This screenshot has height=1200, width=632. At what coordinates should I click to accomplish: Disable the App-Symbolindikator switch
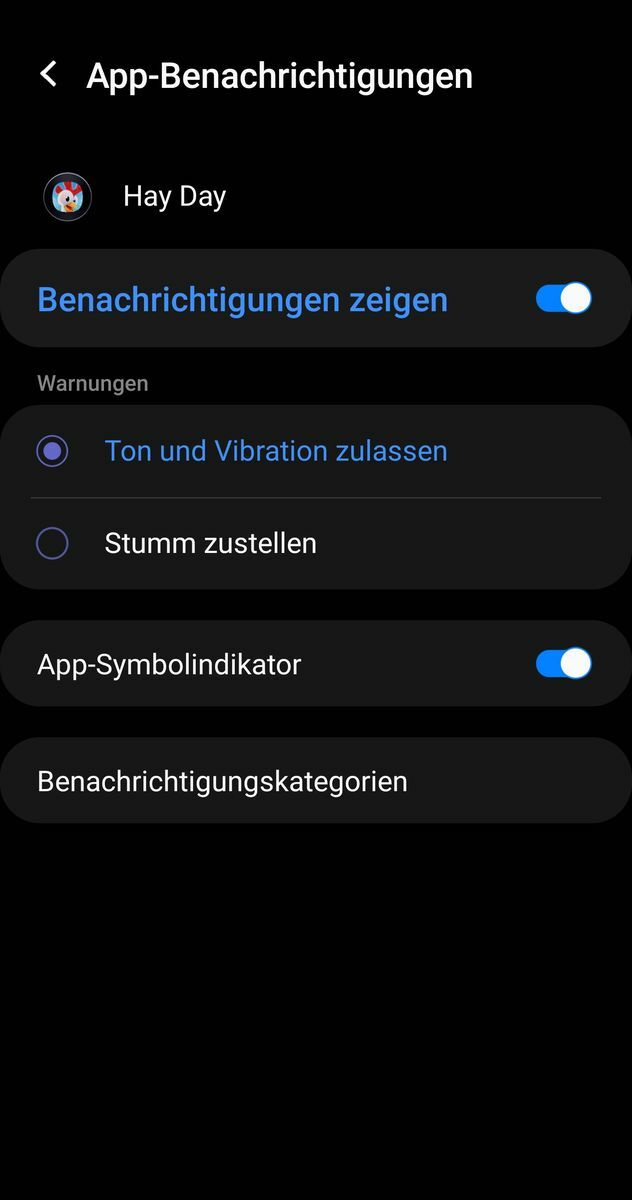[x=563, y=664]
